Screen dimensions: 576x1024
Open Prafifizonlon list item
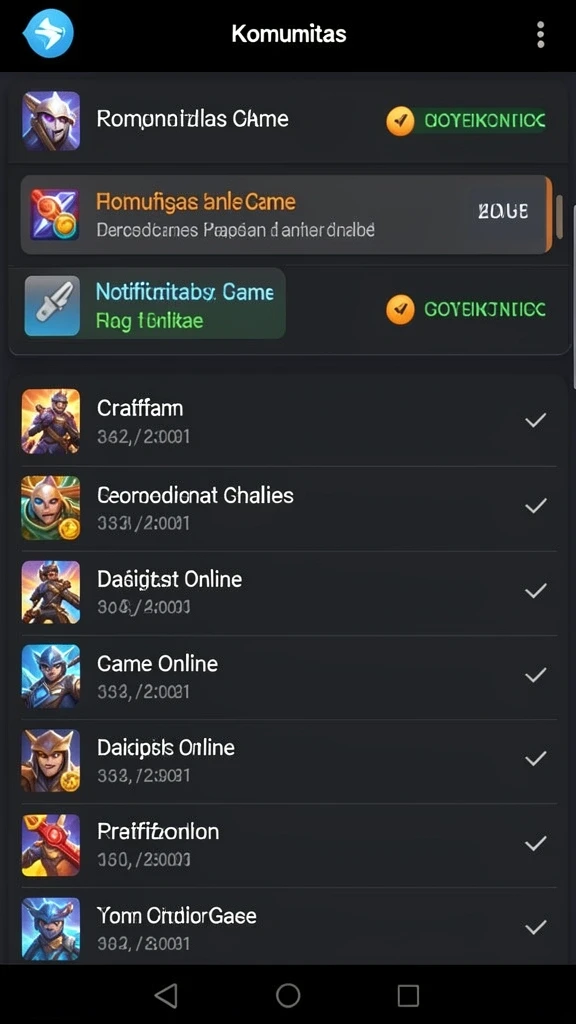[x=288, y=844]
